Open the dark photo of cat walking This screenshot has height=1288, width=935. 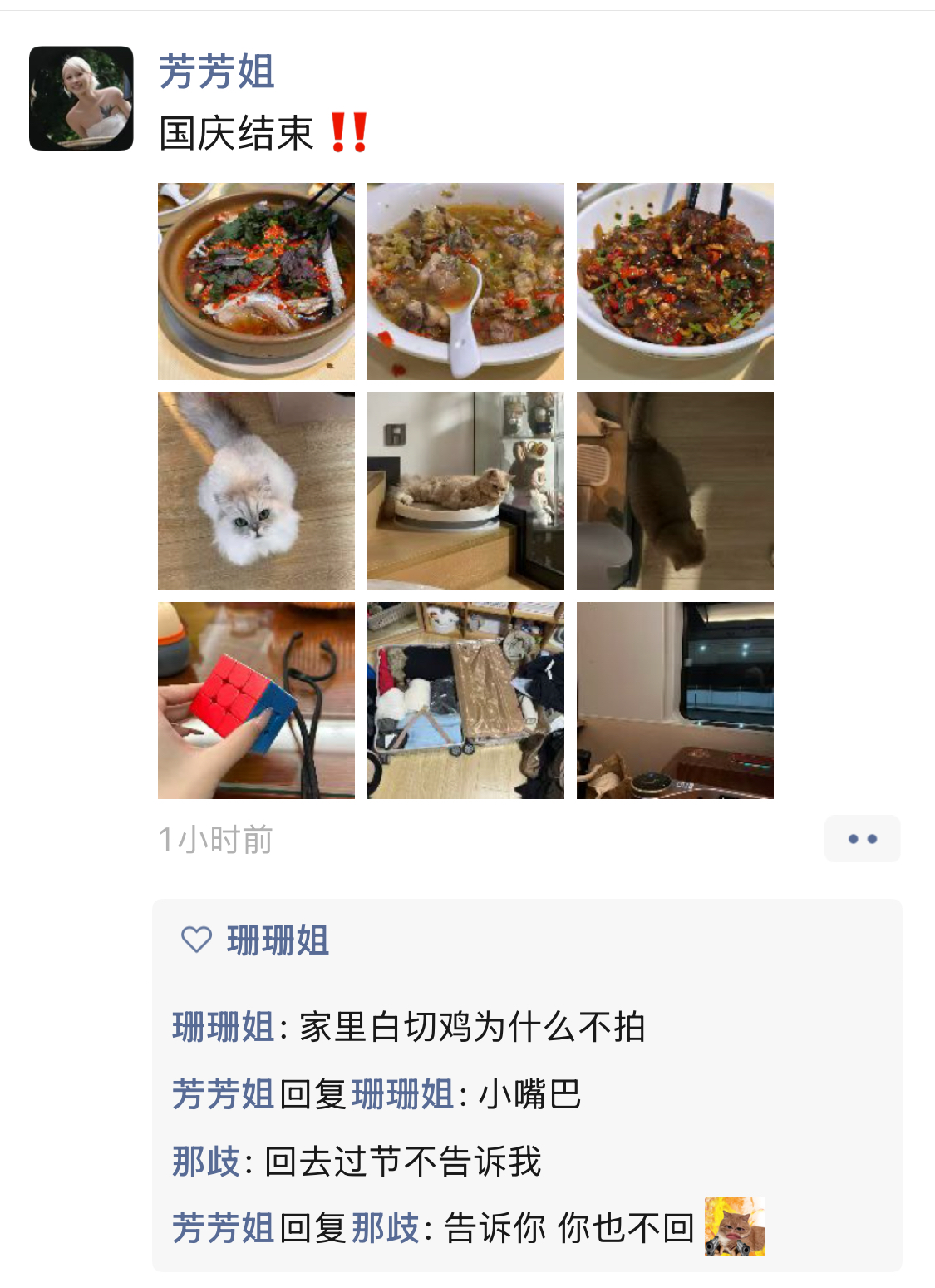click(675, 491)
